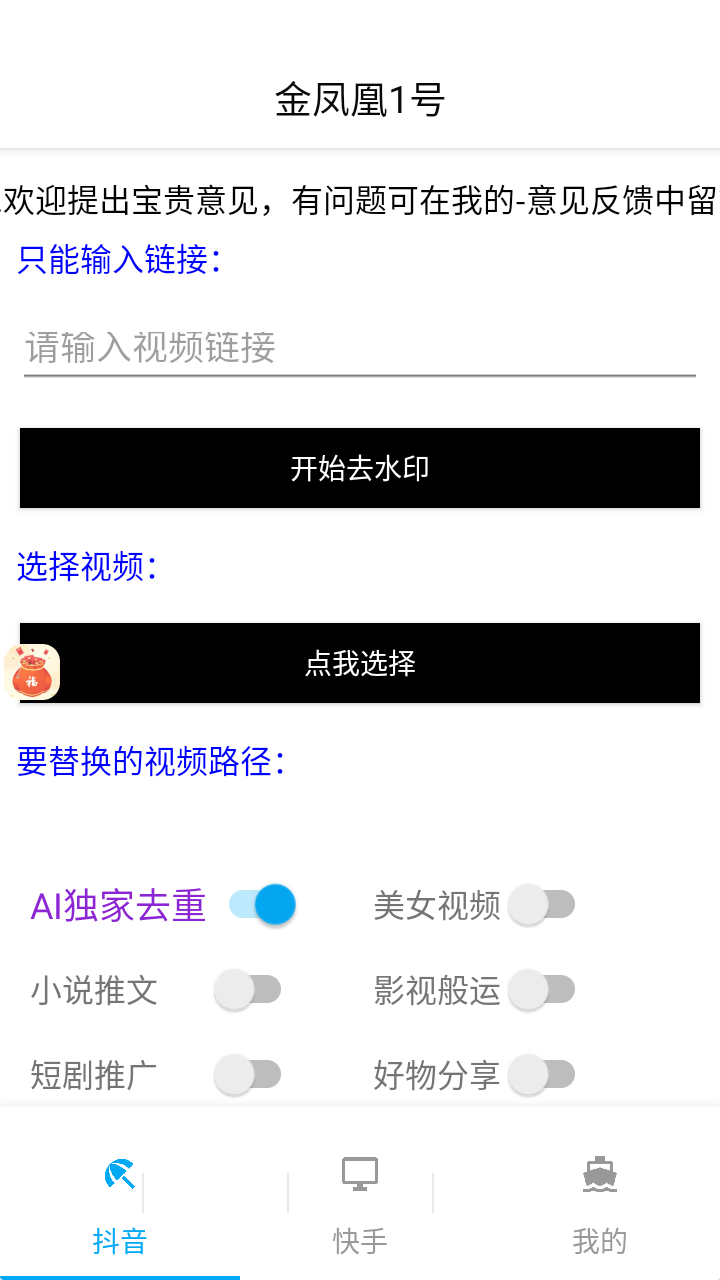
Task: Enable the 美女视频 switch
Action: (x=541, y=903)
